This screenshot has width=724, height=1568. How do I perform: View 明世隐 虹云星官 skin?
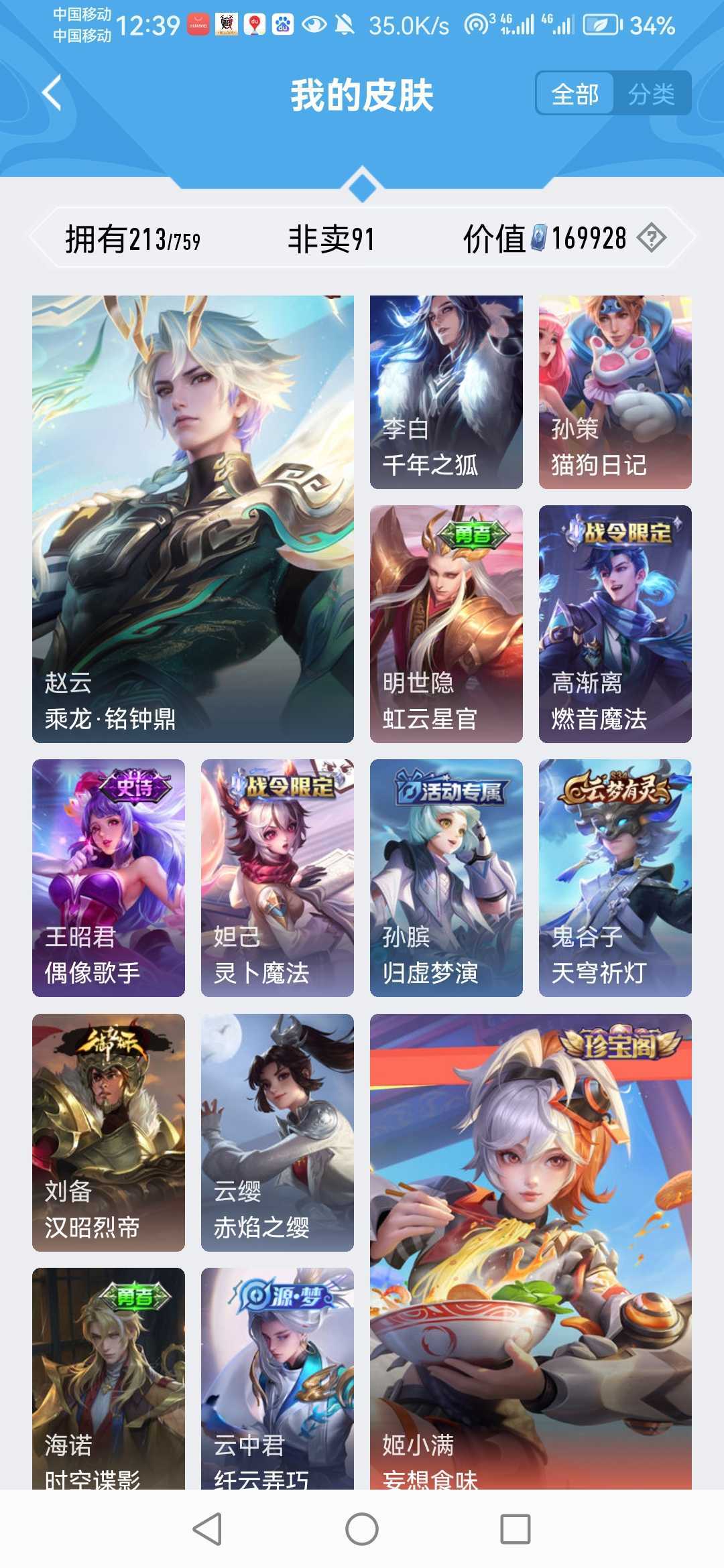[x=446, y=624]
